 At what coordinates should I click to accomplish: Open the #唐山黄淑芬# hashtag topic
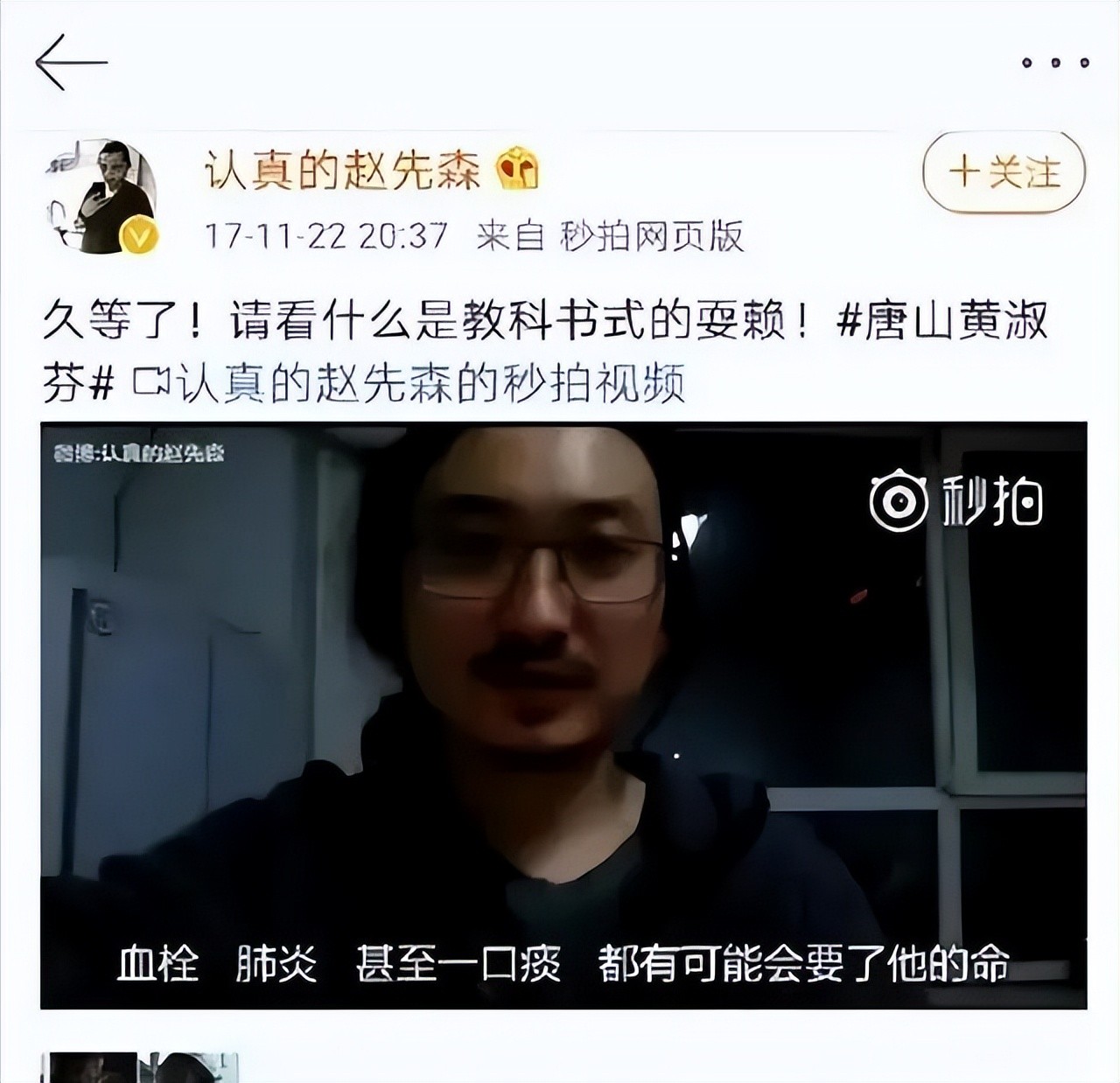pyautogui.click(x=941, y=323)
